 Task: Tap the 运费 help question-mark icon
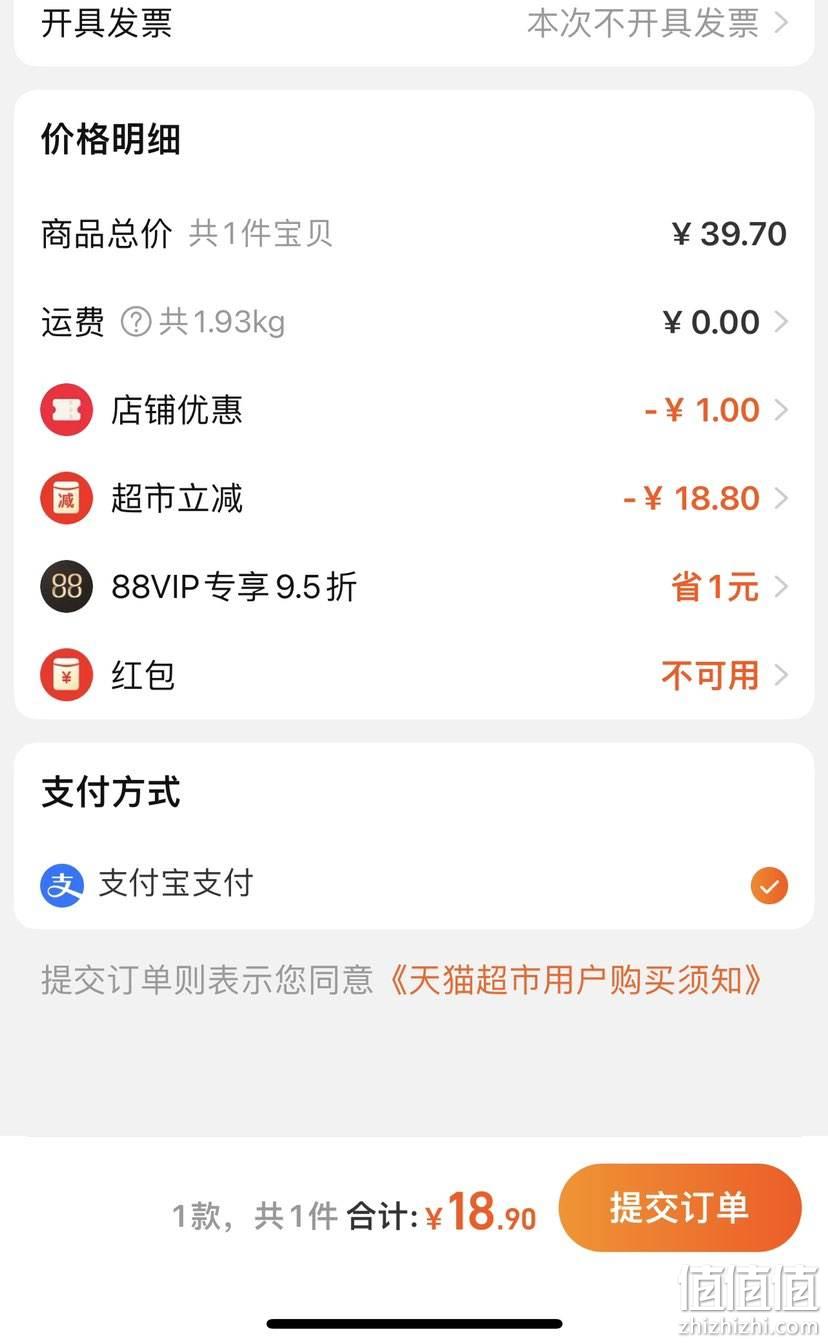136,322
